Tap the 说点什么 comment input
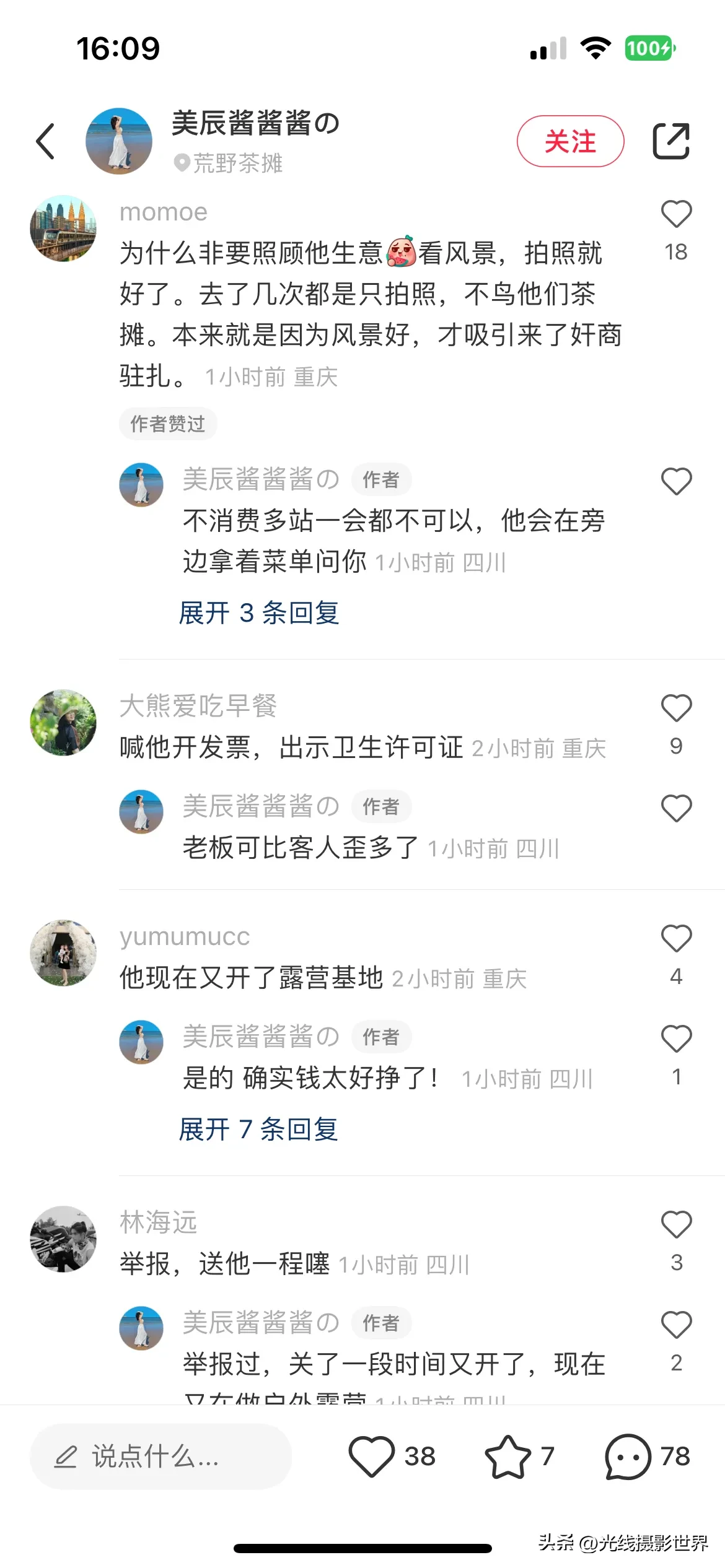Screen dimensions: 725x1568 160,1457
